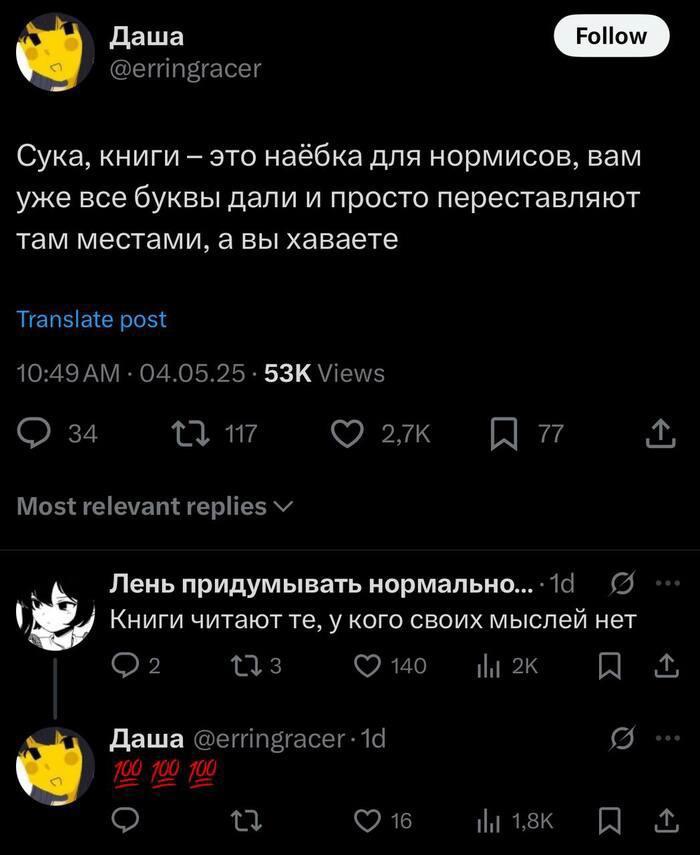Repost Даша's 100 emoji reply
Image resolution: width=700 pixels, height=855 pixels.
tap(242, 821)
